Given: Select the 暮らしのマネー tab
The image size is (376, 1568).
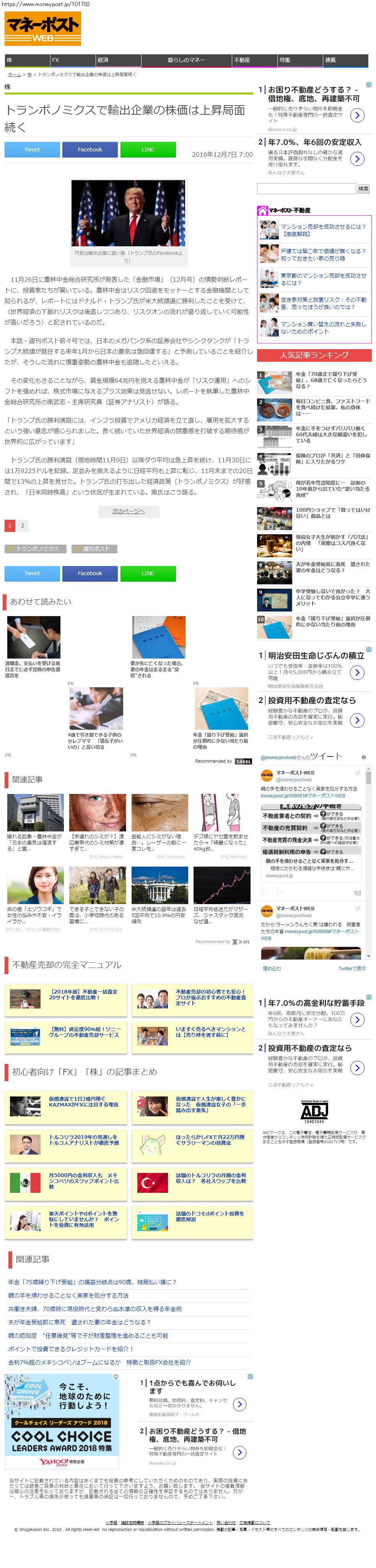Looking at the screenshot, I should [x=186, y=60].
